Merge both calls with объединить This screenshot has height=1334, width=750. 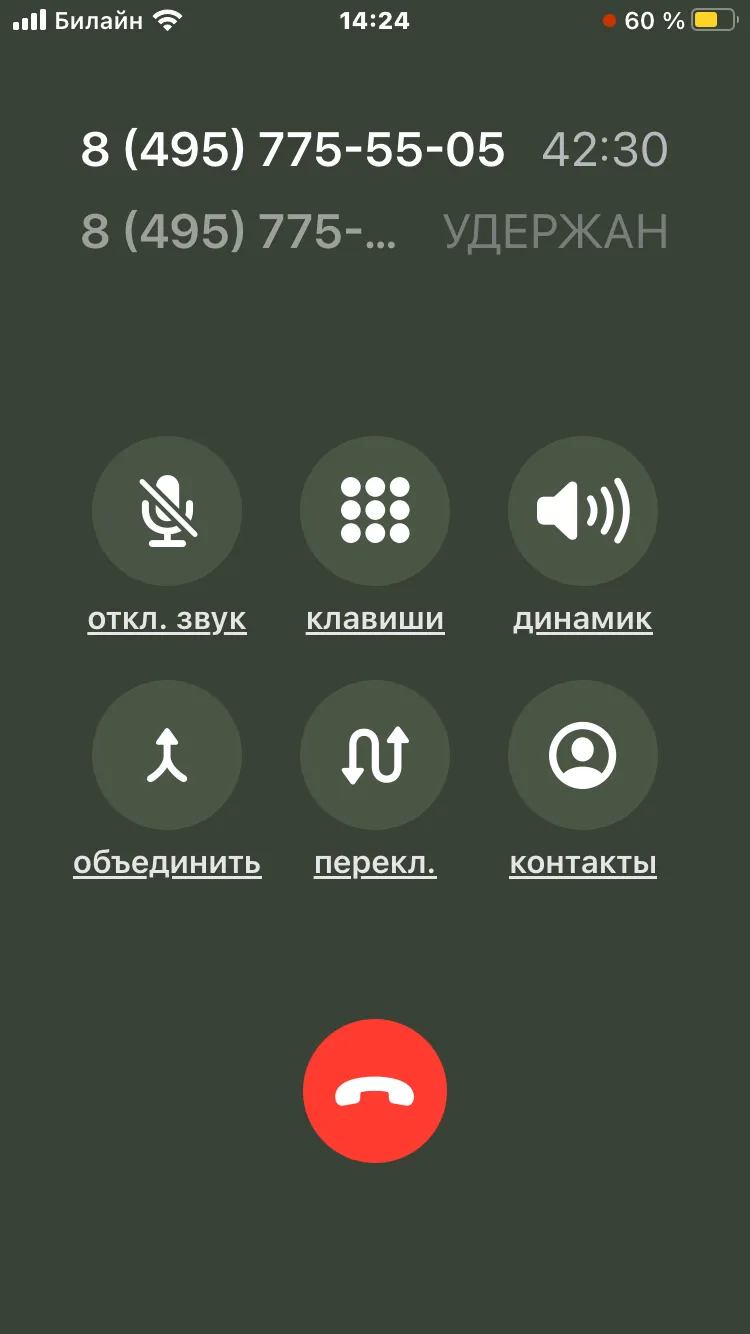tap(167, 755)
